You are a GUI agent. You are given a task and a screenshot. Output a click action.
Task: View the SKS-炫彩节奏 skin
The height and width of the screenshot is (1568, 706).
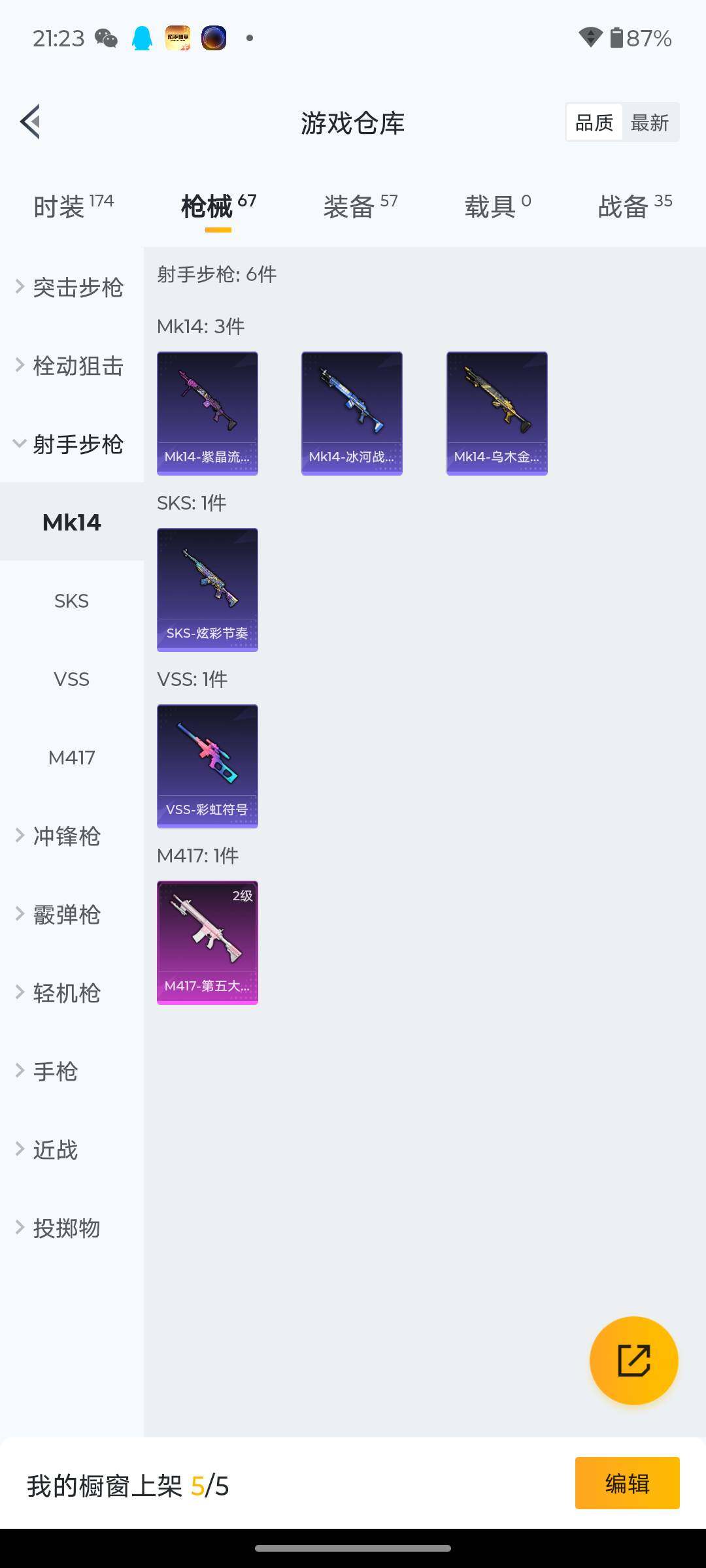coord(207,589)
